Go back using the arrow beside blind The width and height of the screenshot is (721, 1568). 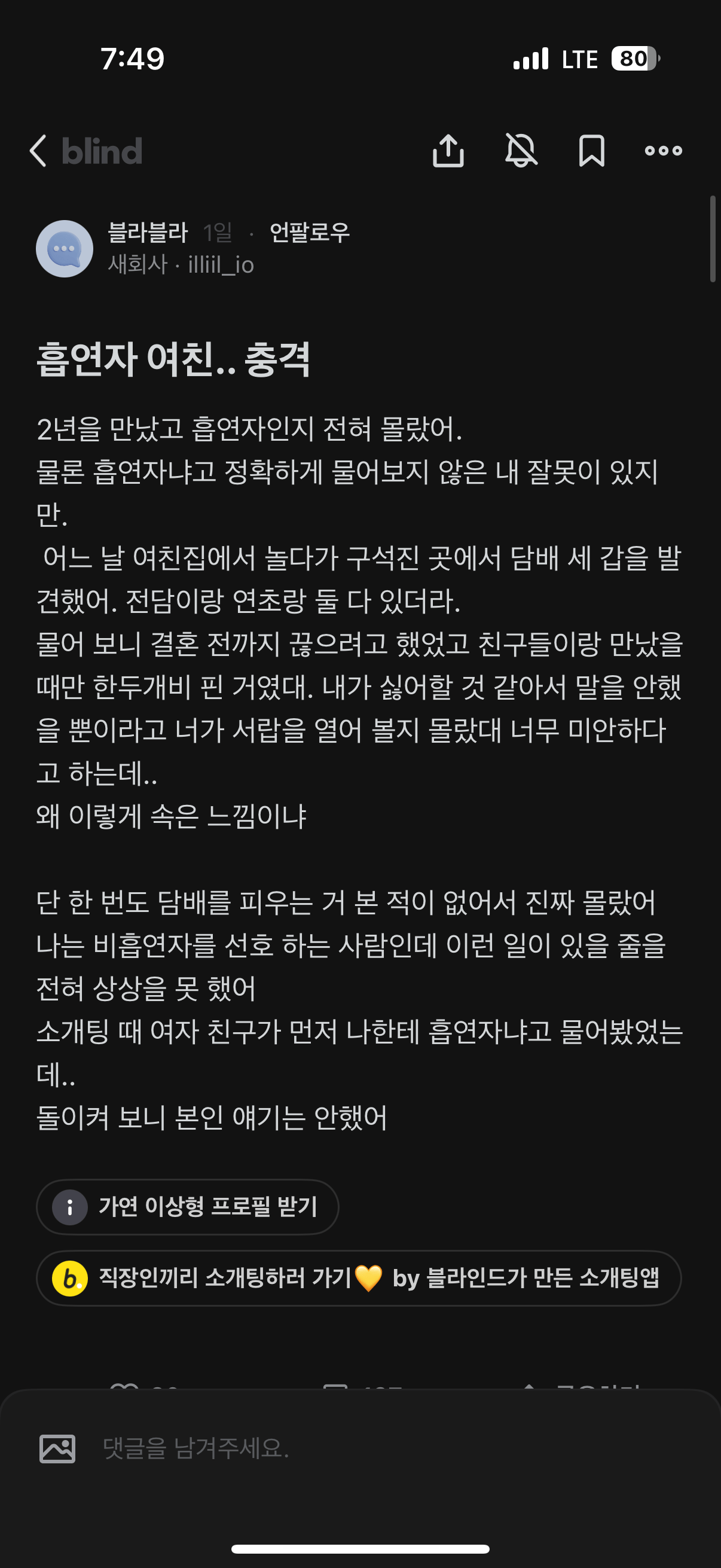pos(38,151)
